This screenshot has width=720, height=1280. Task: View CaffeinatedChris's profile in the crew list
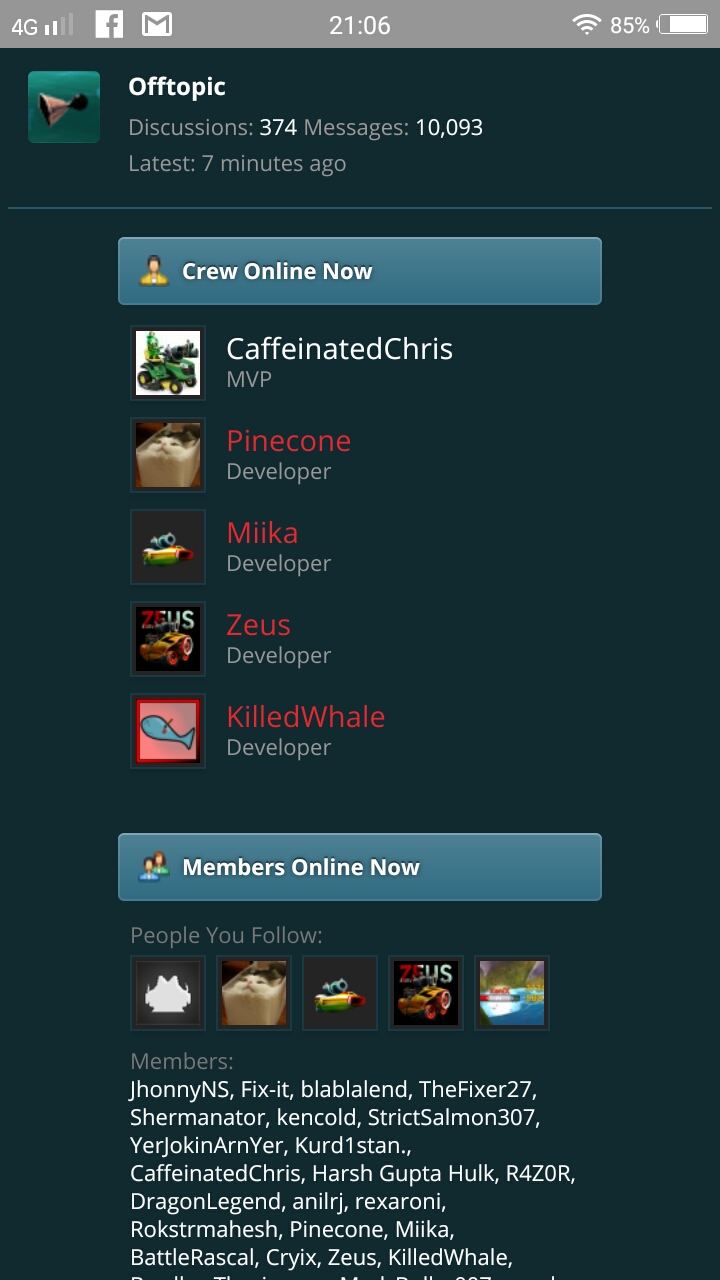point(339,349)
